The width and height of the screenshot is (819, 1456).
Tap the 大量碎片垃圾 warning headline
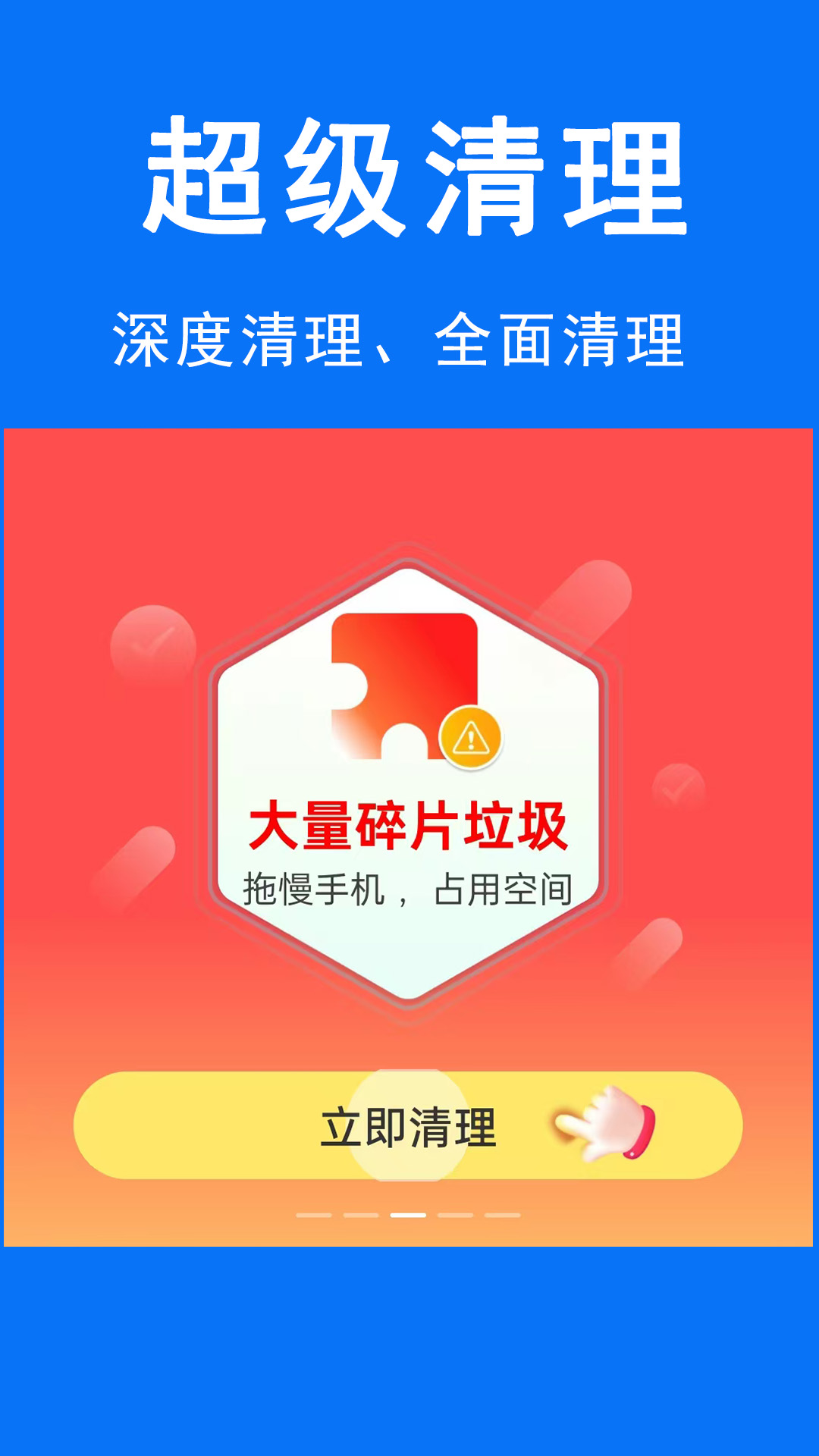[409, 830]
